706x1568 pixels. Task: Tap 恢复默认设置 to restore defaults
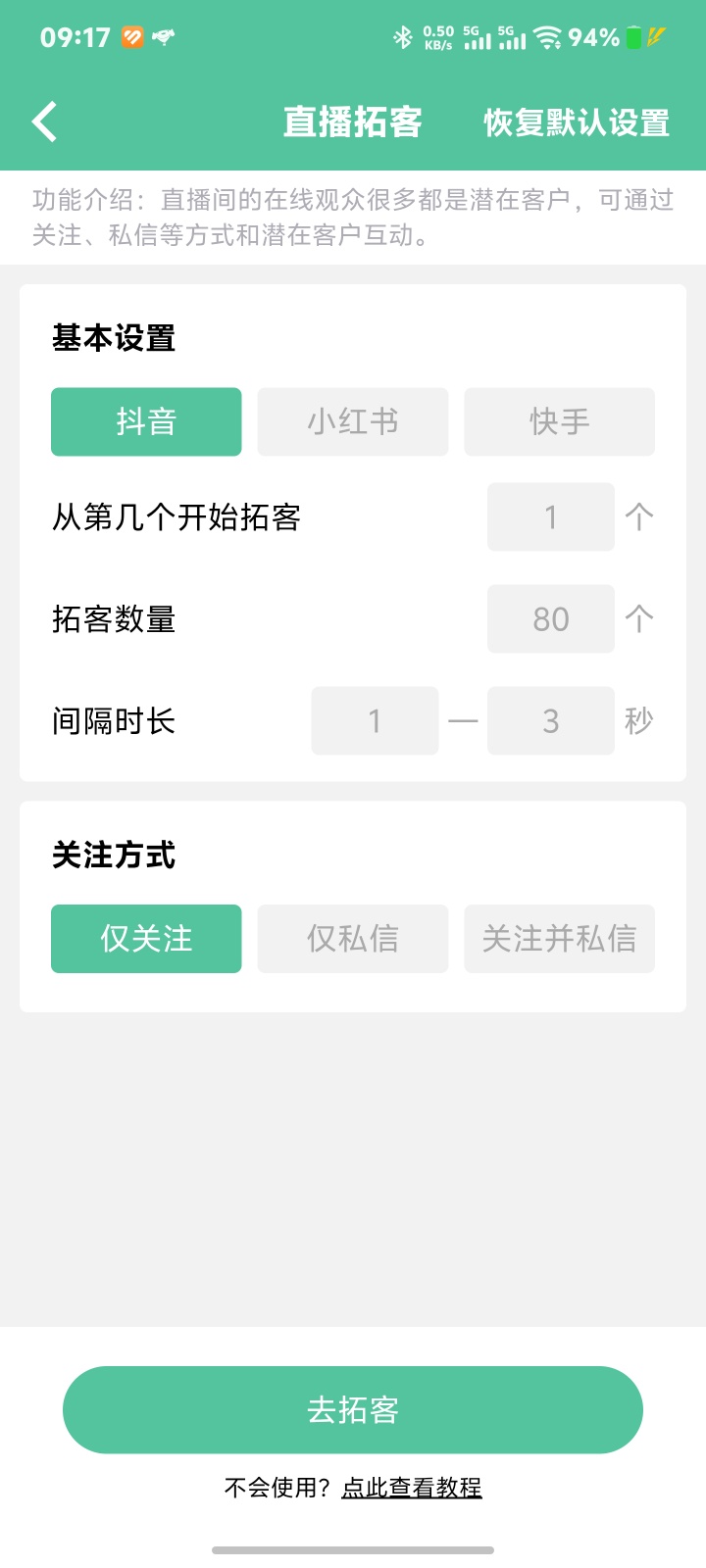point(576,121)
